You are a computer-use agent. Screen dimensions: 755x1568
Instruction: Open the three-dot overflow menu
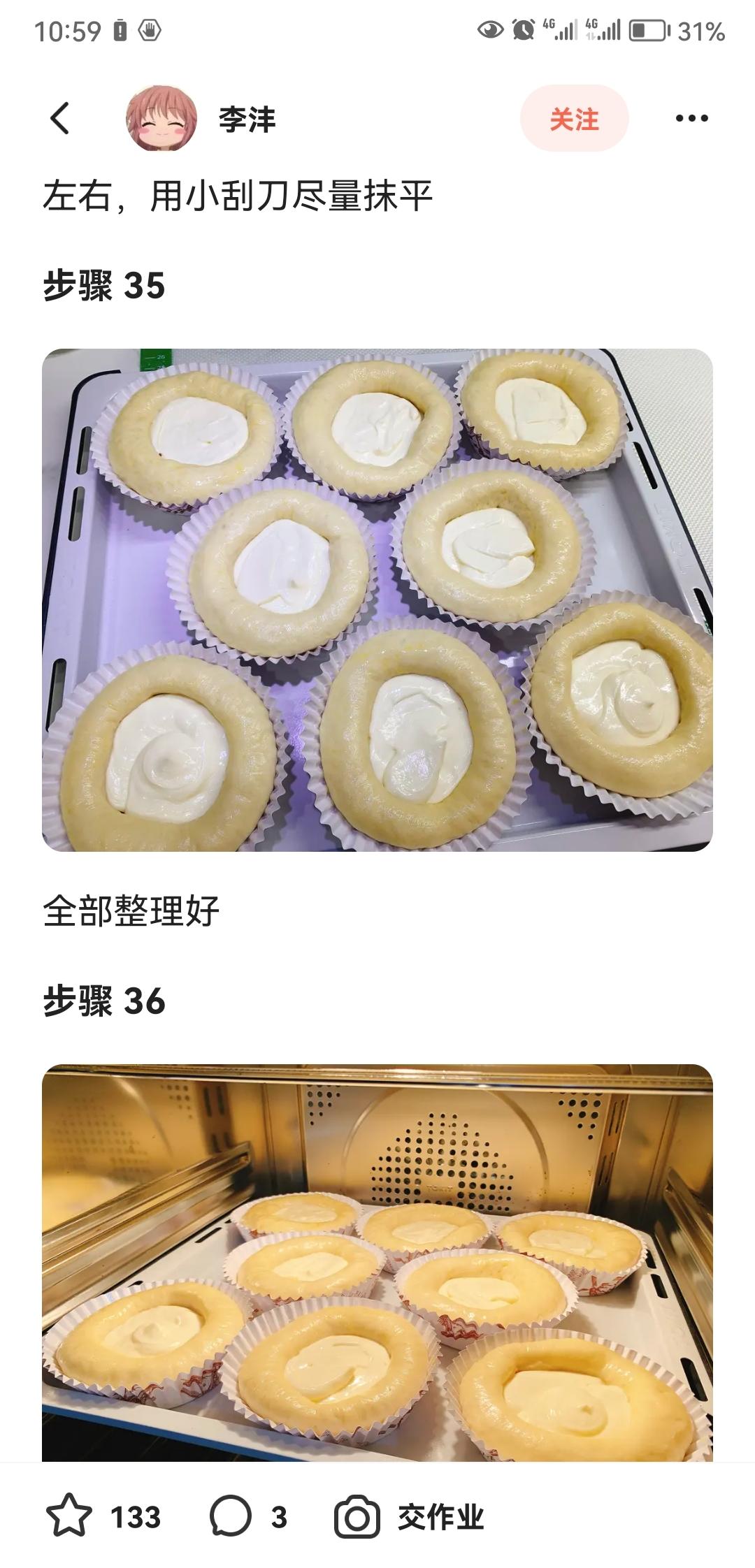click(x=691, y=119)
